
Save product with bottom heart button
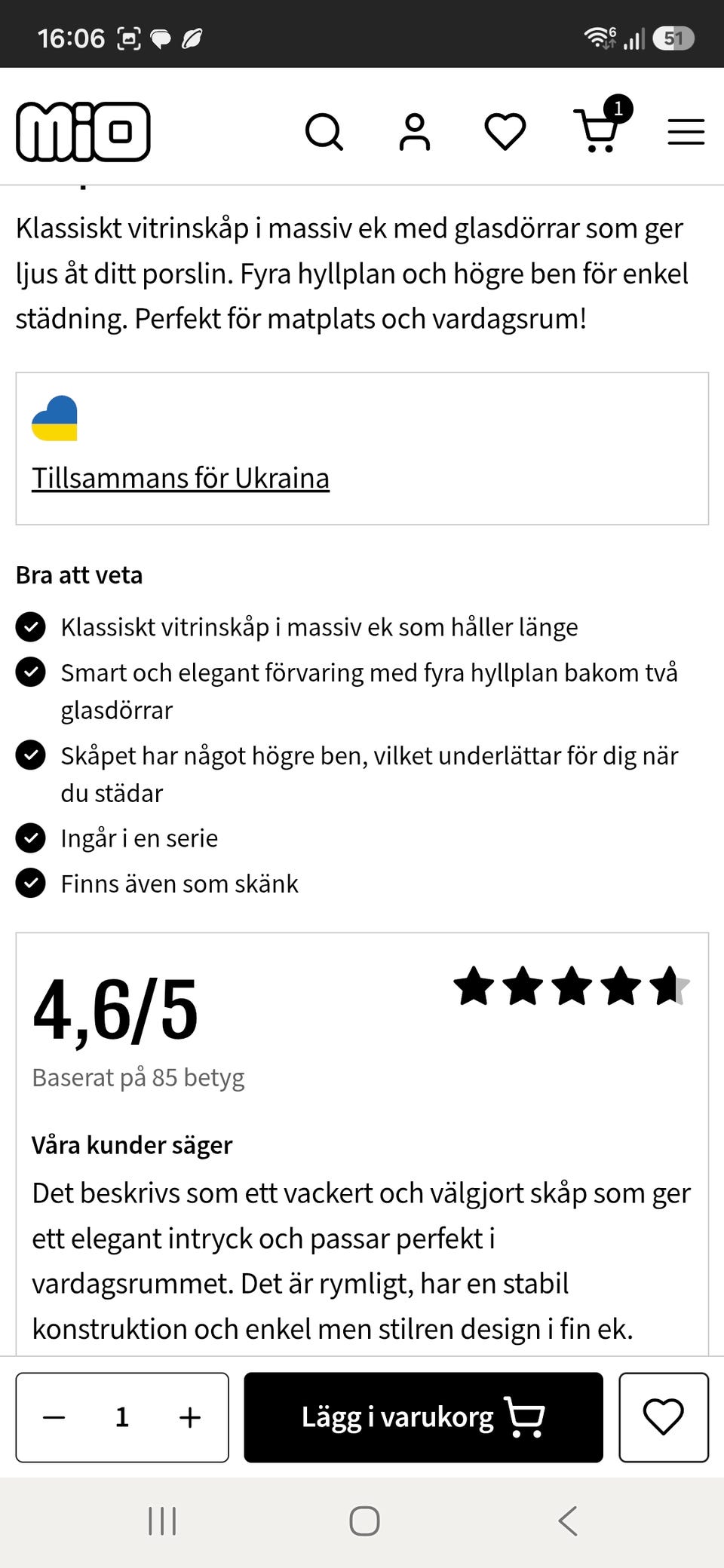664,1417
